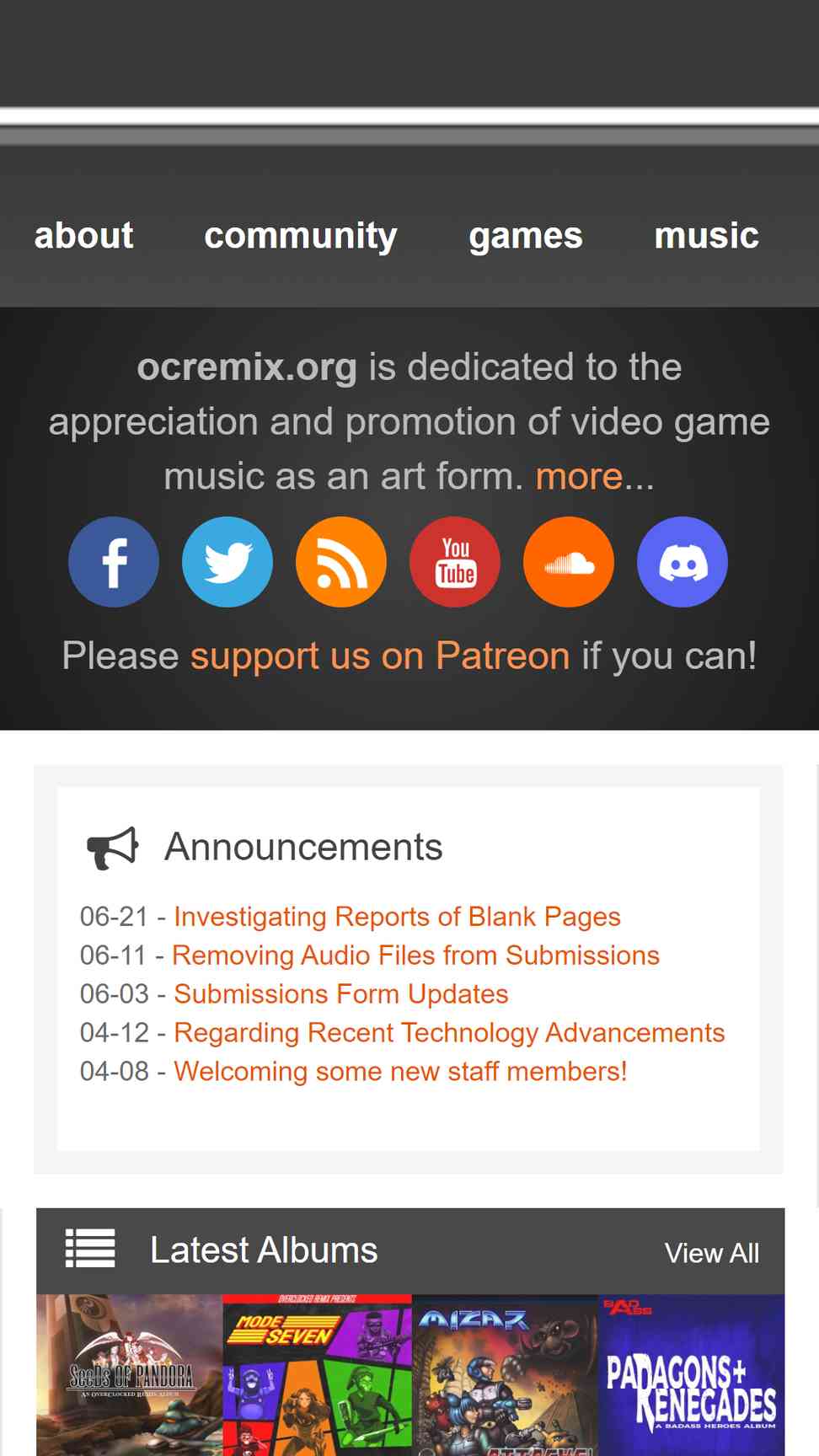
Task: Open the YouTube channel icon
Action: (455, 562)
